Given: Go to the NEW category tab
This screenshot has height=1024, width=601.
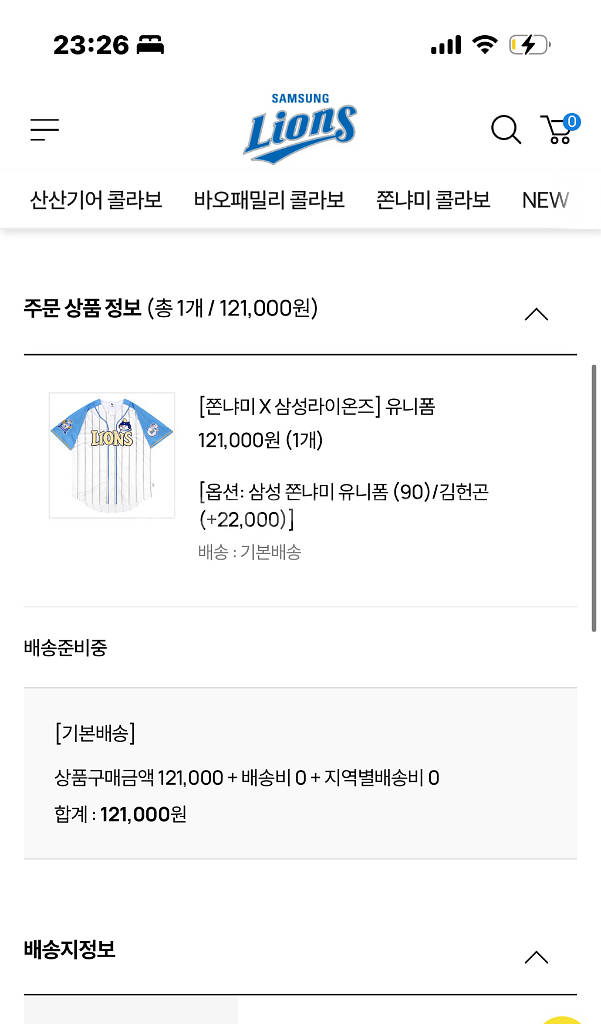Looking at the screenshot, I should [545, 200].
